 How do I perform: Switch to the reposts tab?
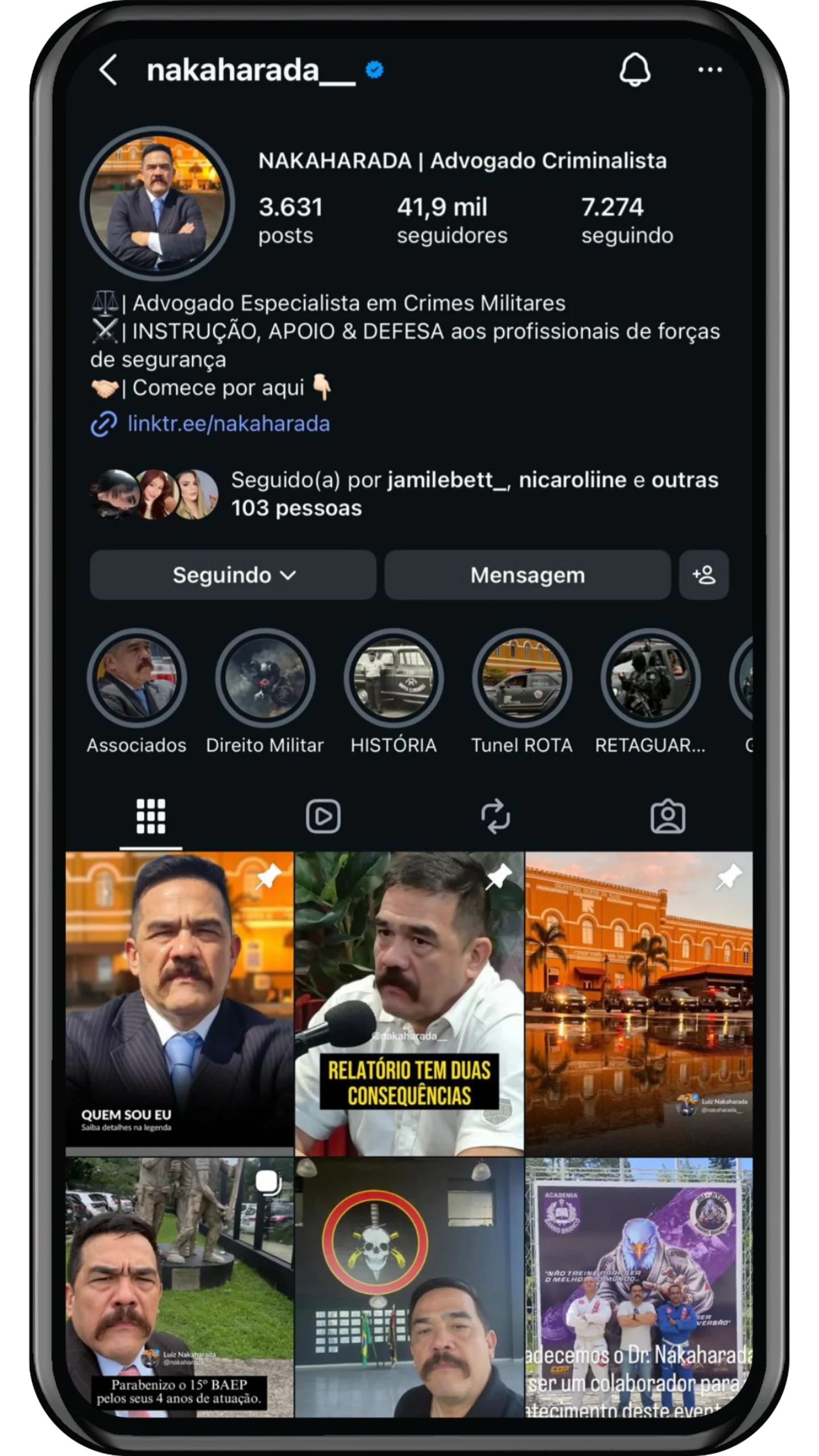[x=495, y=817]
